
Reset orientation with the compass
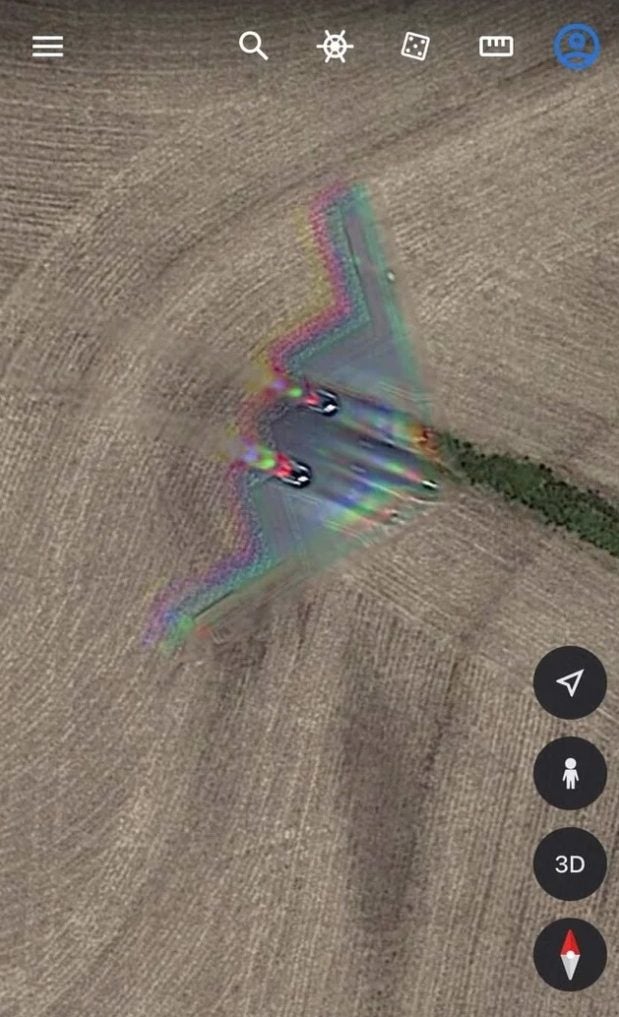(x=570, y=955)
